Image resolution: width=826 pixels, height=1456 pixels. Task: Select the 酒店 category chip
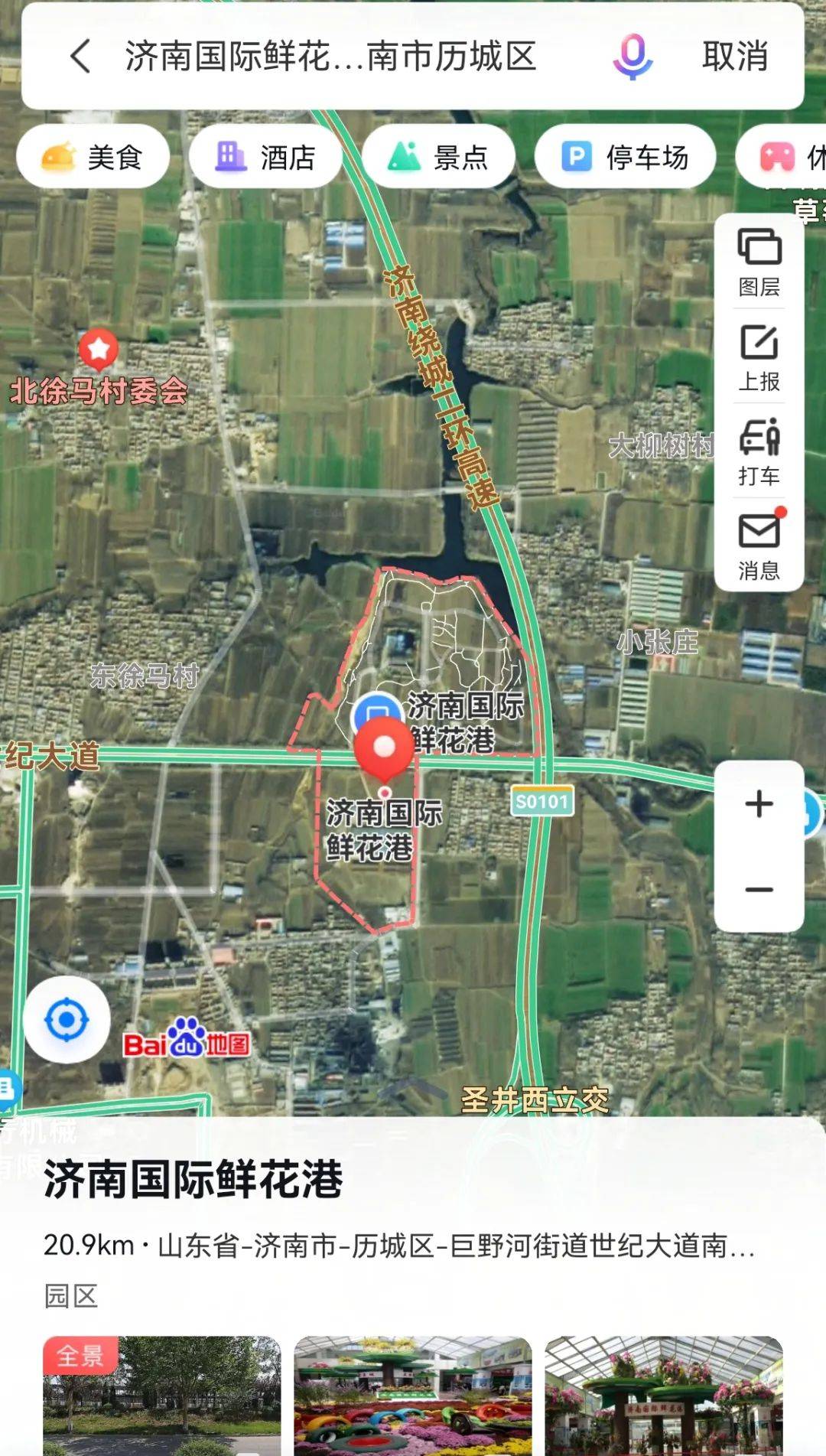[x=265, y=157]
